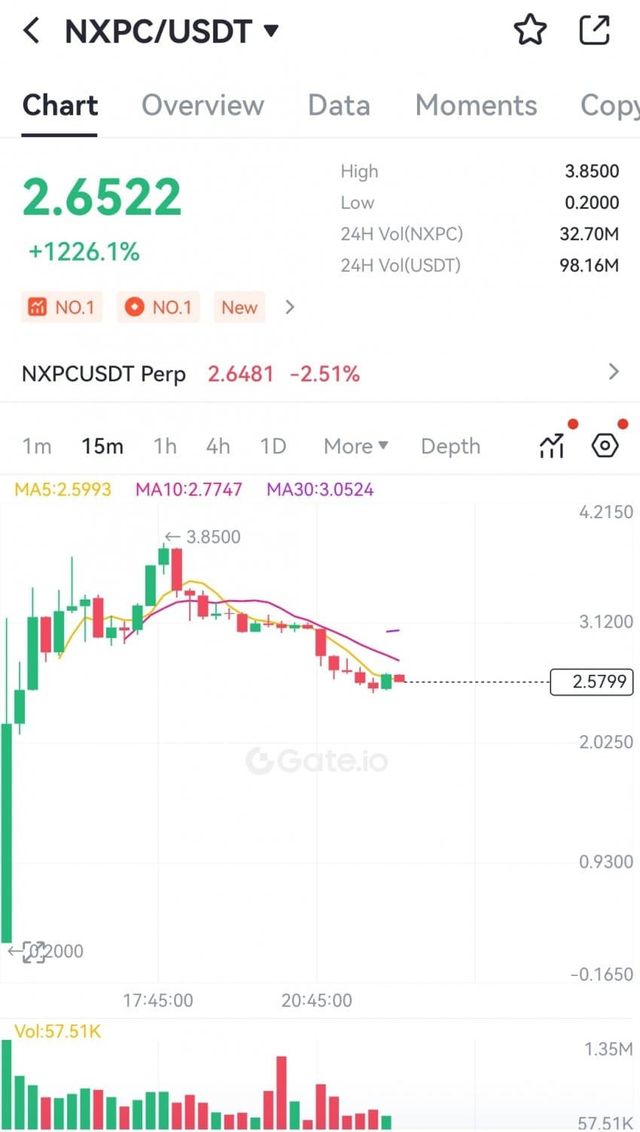Screen dimensions: 640x1132
Task: Expand the chart to fullscreen
Action: (x=35, y=952)
